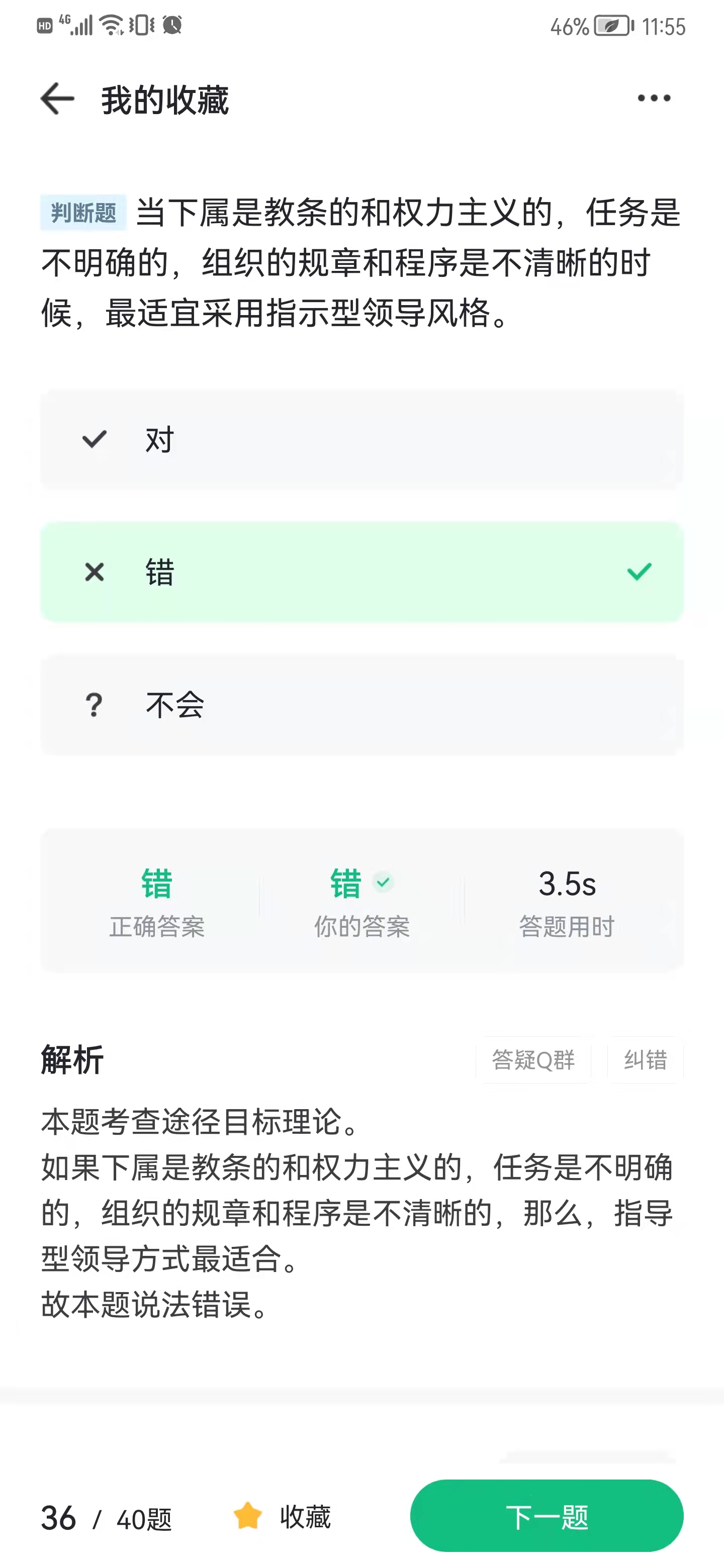
Task: Tap 纠错 to report an error
Action: [645, 1060]
